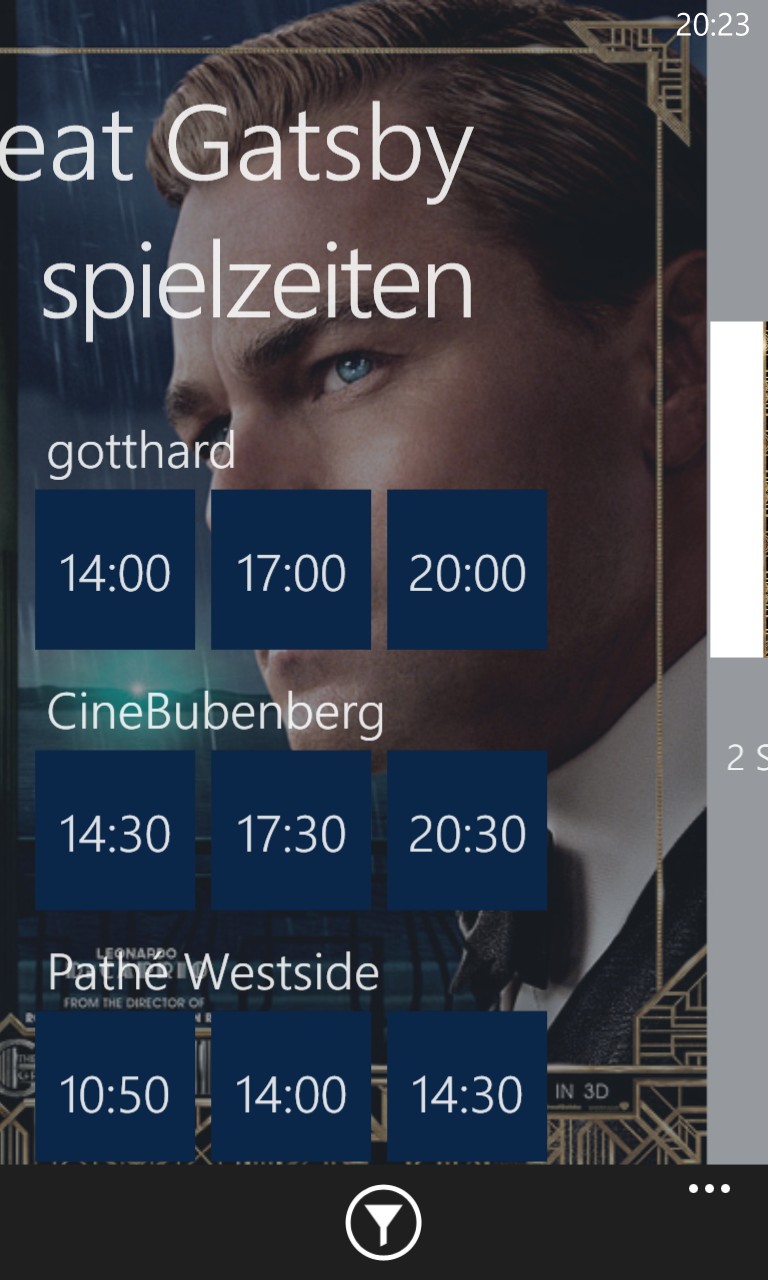Pick the 14:30 Pathé Westside screening
Viewport: 768px width, 1280px height.
click(467, 1087)
